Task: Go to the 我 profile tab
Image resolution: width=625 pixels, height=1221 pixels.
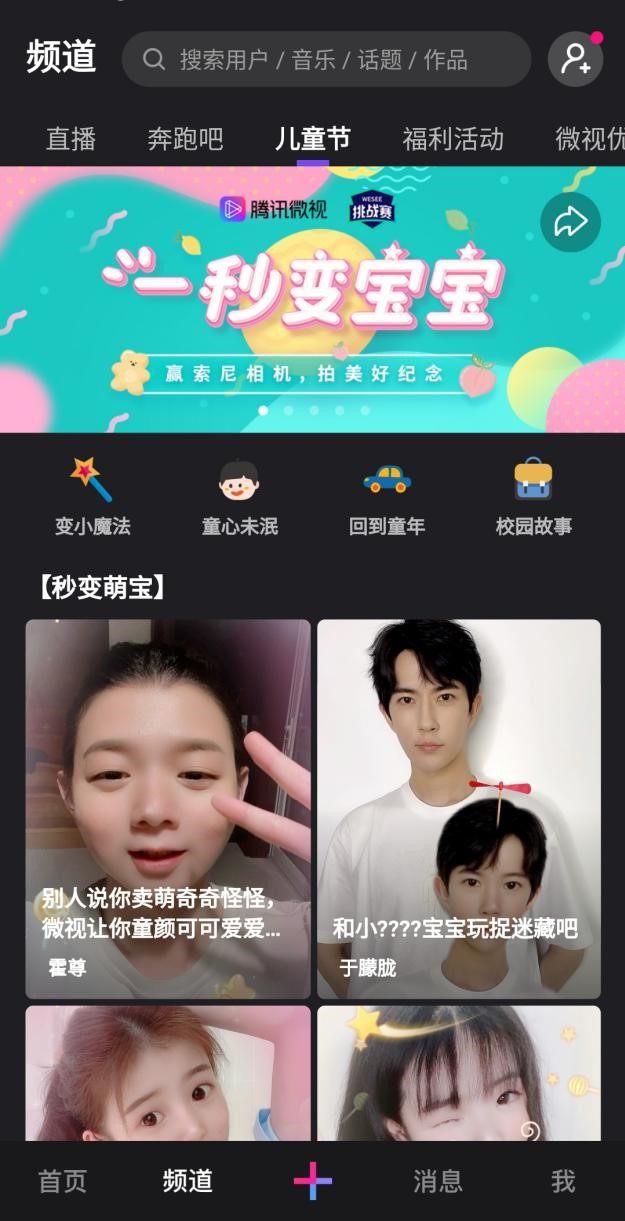Action: (x=563, y=1181)
